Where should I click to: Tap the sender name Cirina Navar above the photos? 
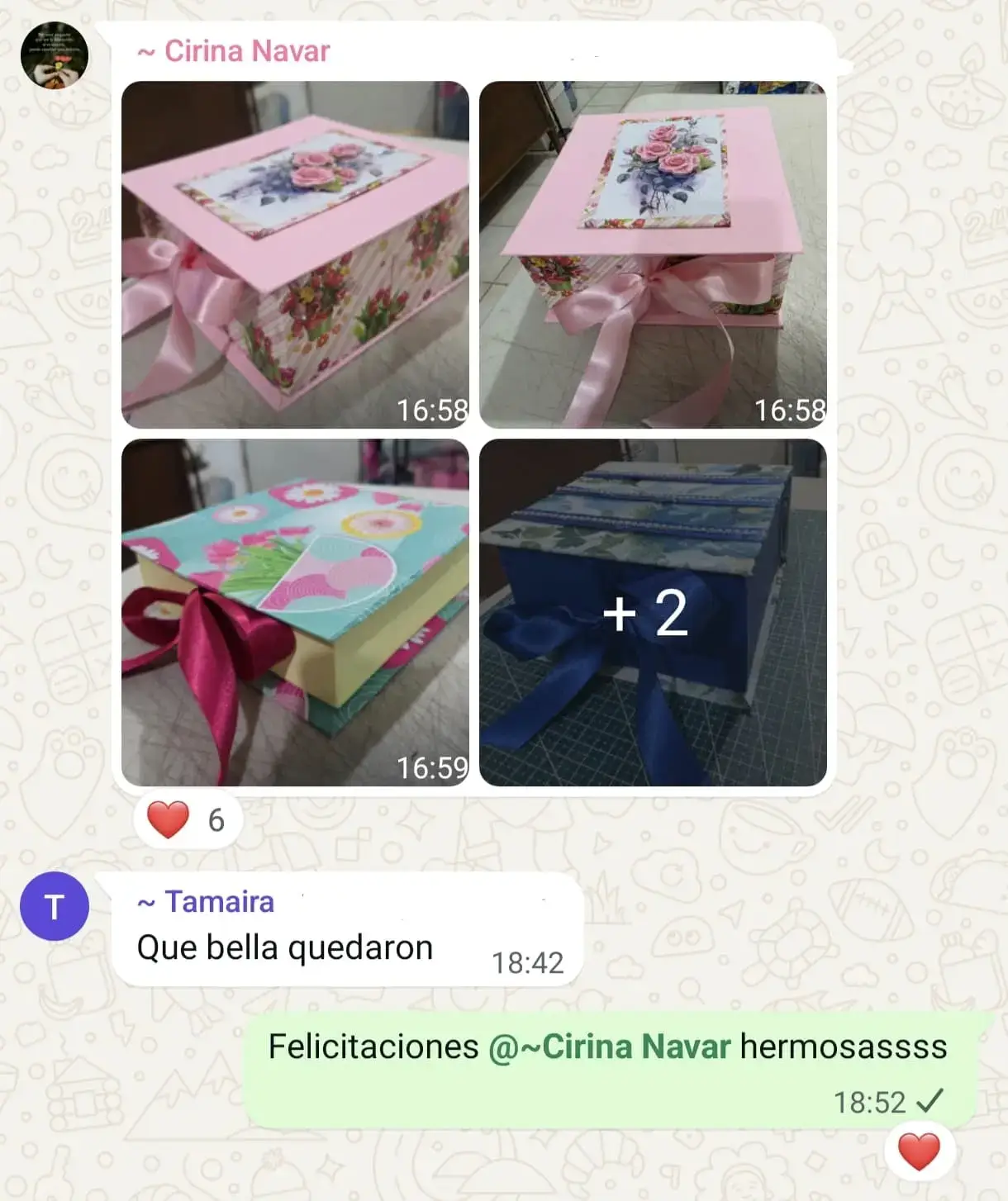[x=246, y=51]
